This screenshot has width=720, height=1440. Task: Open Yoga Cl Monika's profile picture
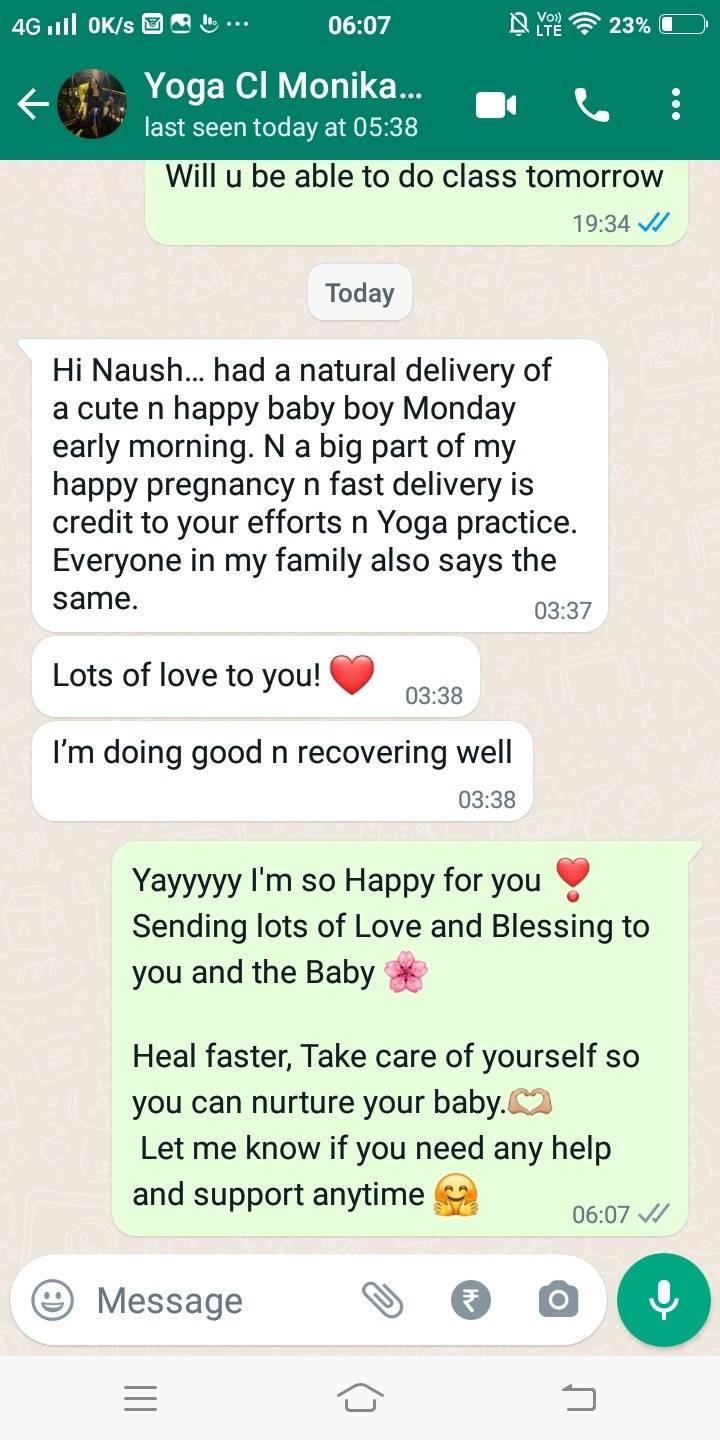(x=92, y=104)
